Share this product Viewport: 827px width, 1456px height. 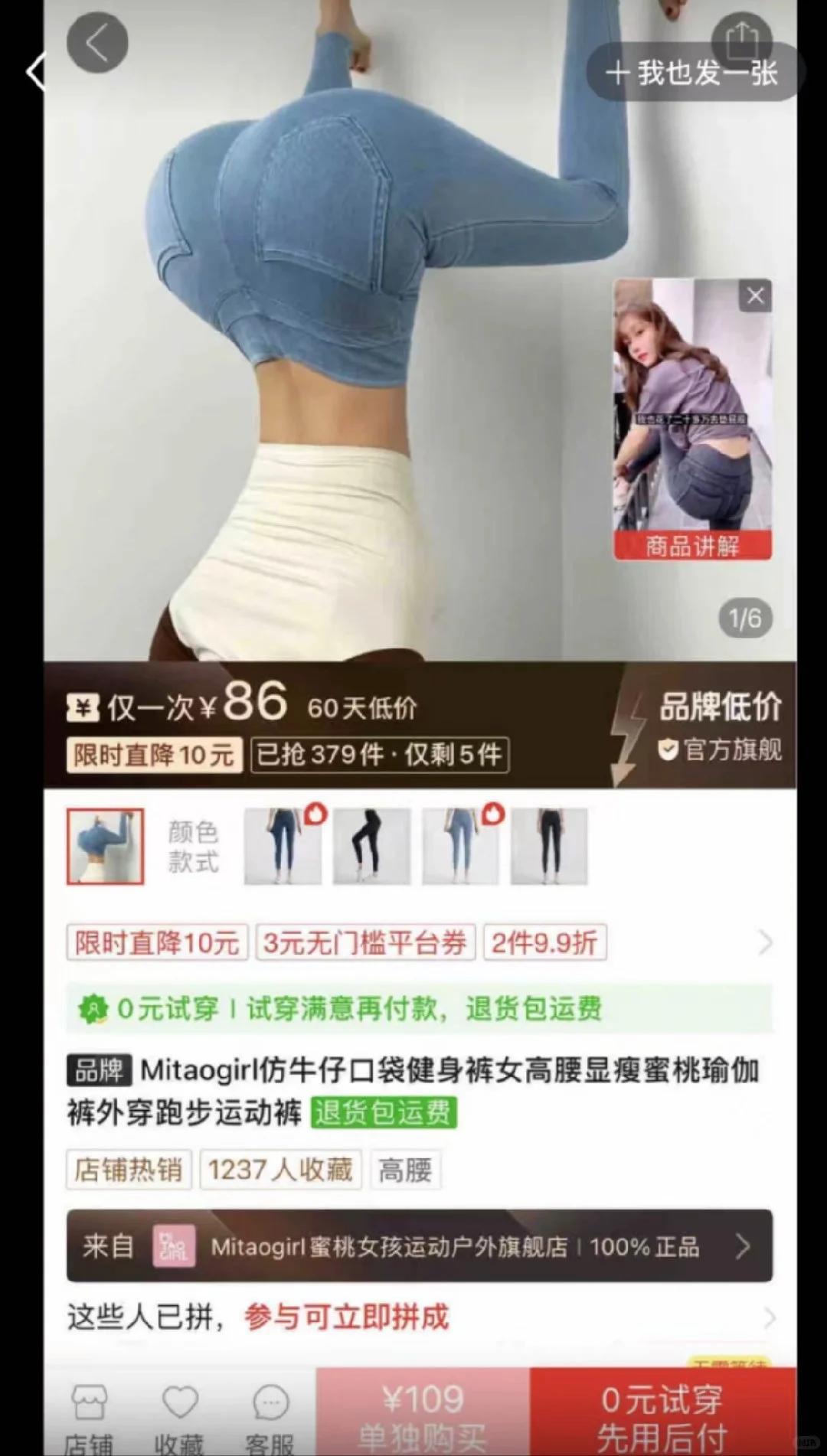point(740,38)
